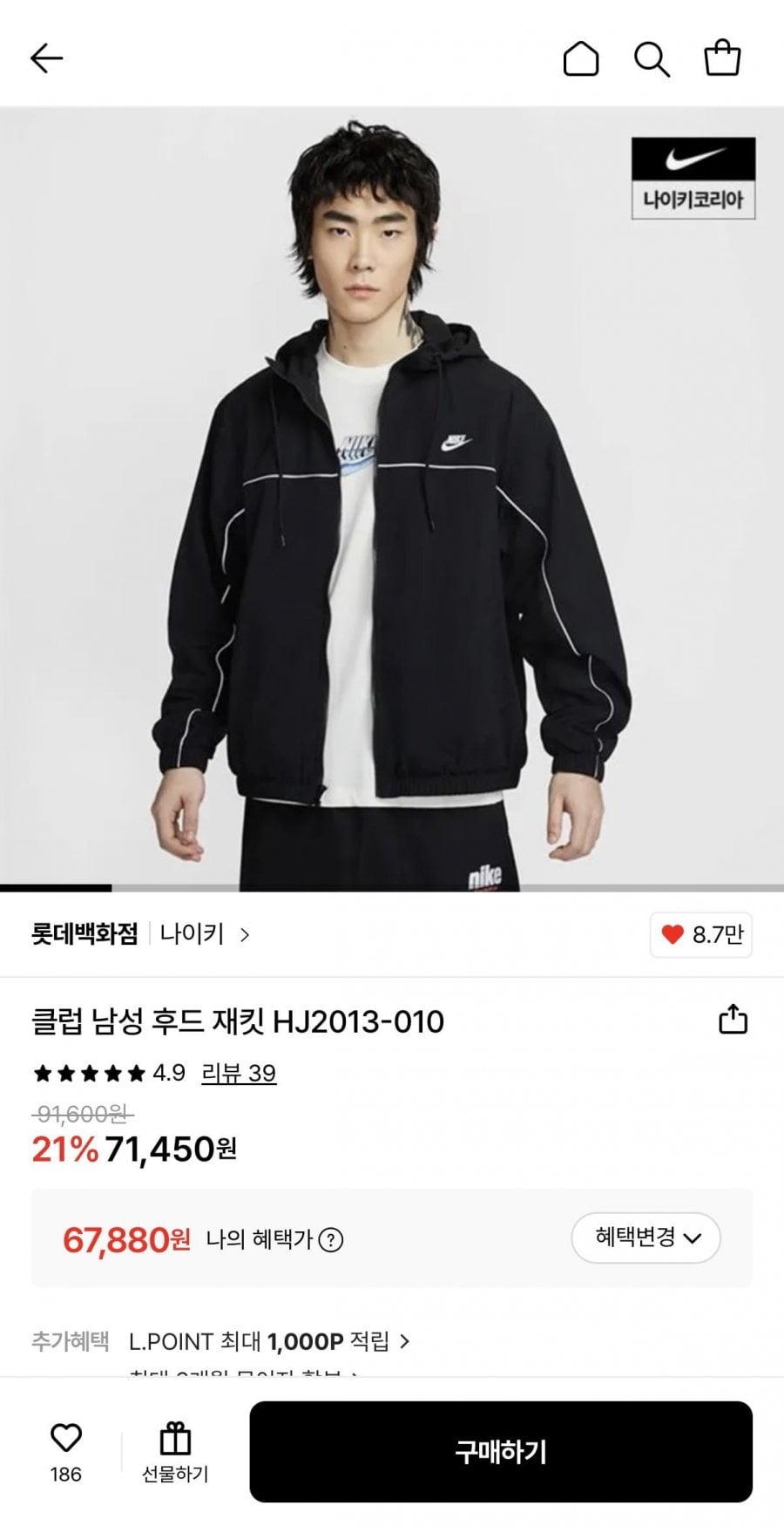Tap 선물하기 to send as gift
The width and height of the screenshot is (784, 1526).
click(x=175, y=1452)
